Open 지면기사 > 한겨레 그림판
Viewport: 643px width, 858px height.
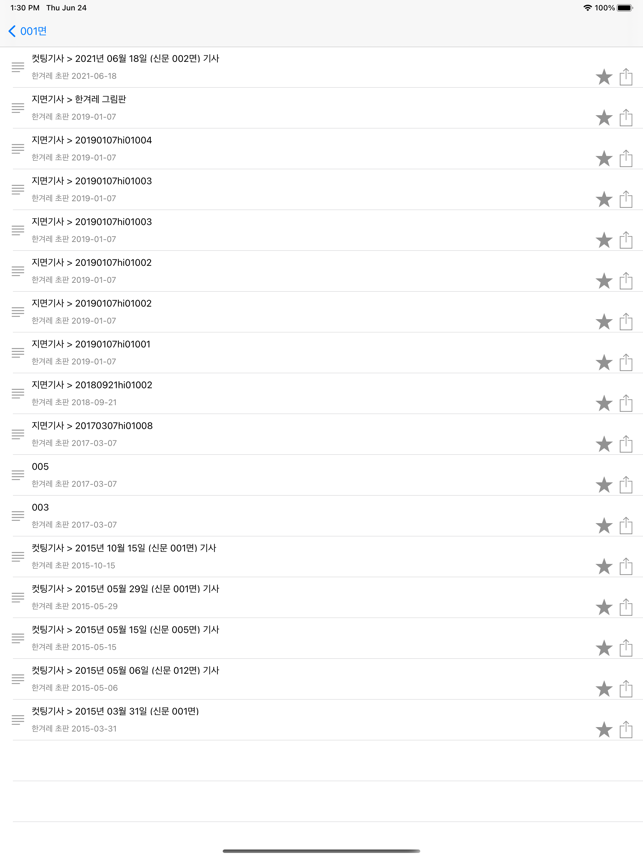pos(200,107)
